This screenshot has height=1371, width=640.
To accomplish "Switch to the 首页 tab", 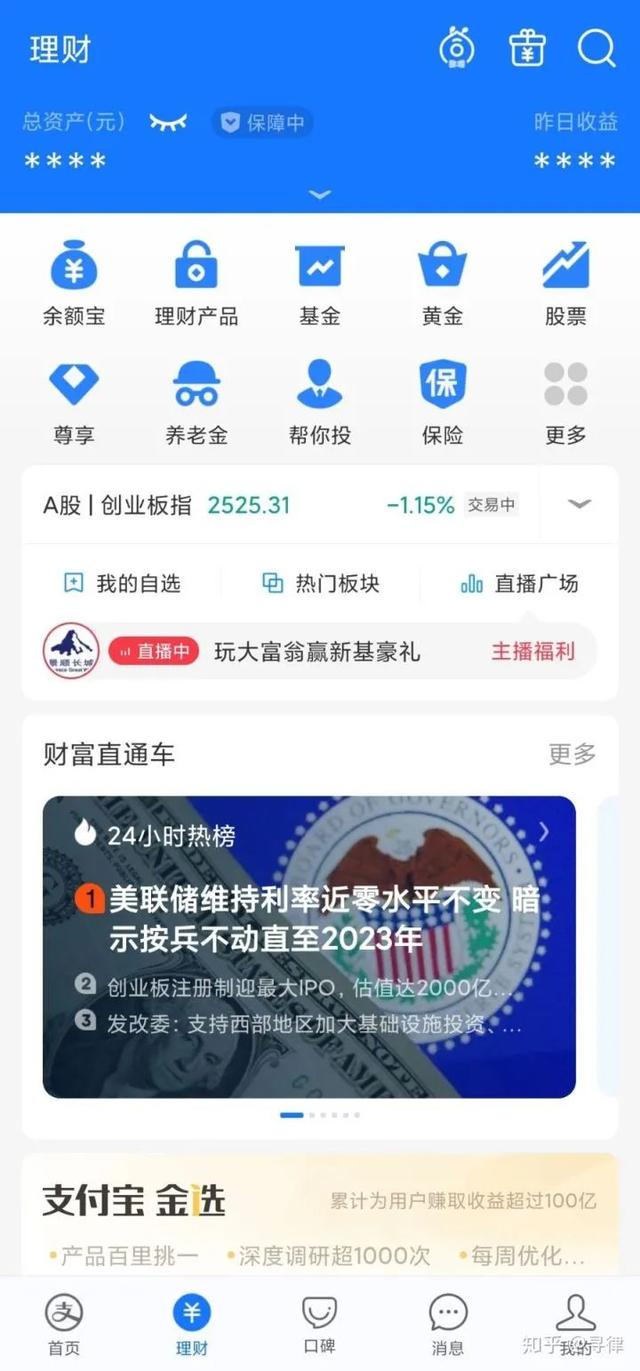I will tap(64, 1324).
